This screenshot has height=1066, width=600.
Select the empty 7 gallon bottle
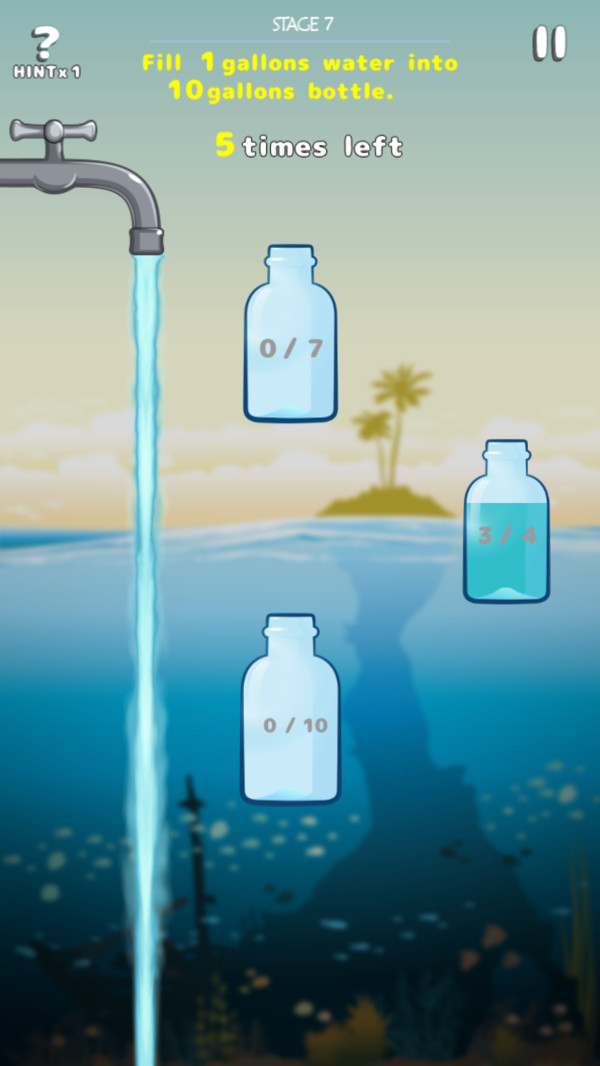click(290, 336)
